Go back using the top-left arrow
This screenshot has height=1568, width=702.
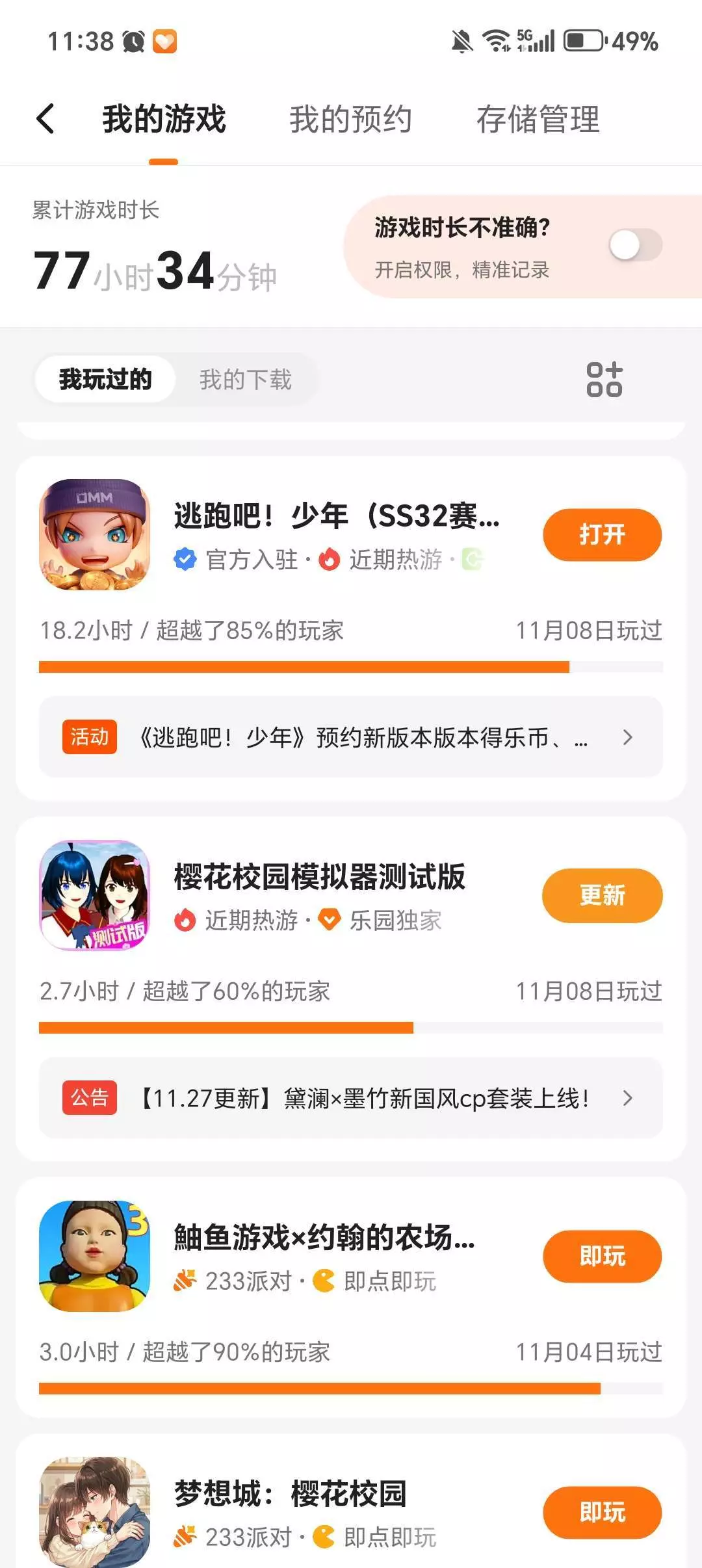pyautogui.click(x=45, y=119)
